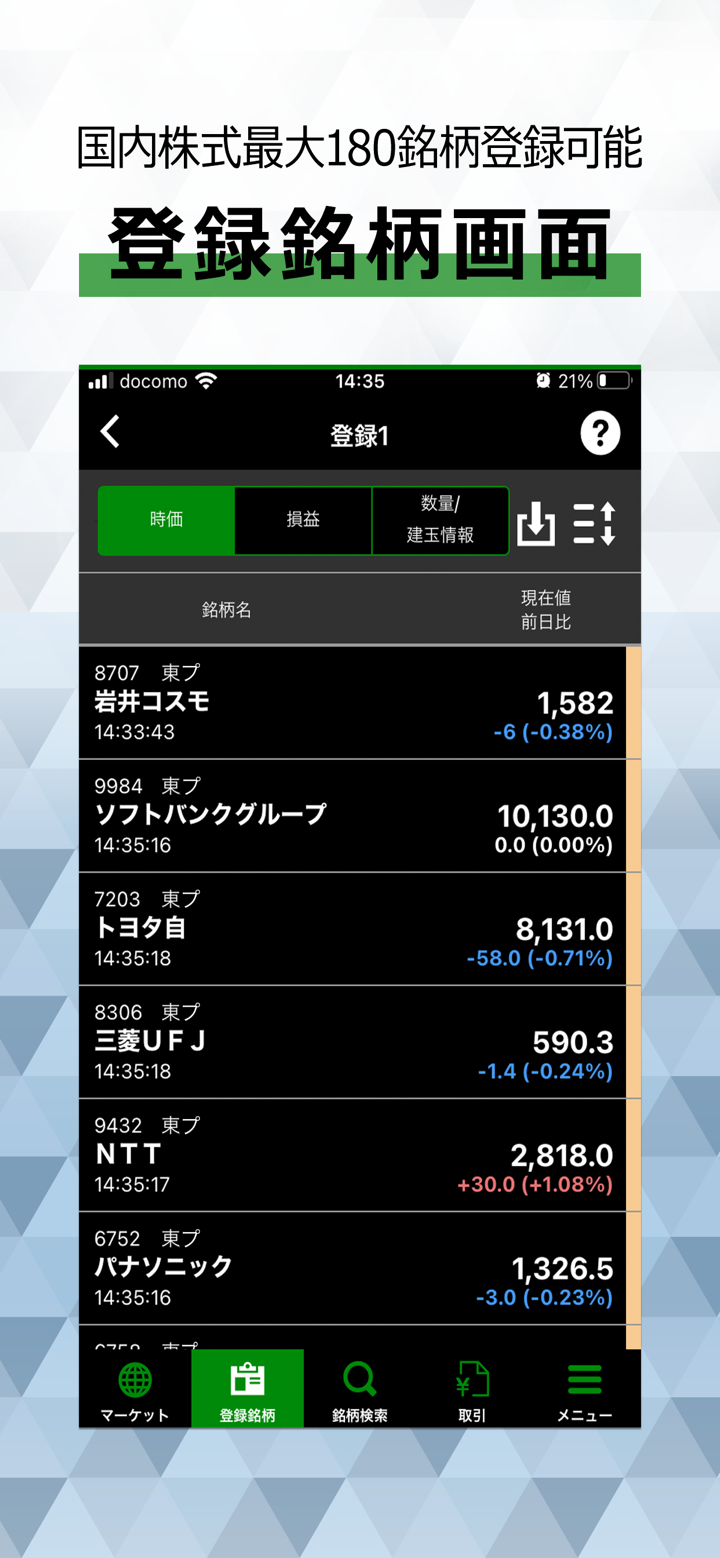Select the 時価 view tab
The height and width of the screenshot is (1558, 720).
[x=166, y=521]
